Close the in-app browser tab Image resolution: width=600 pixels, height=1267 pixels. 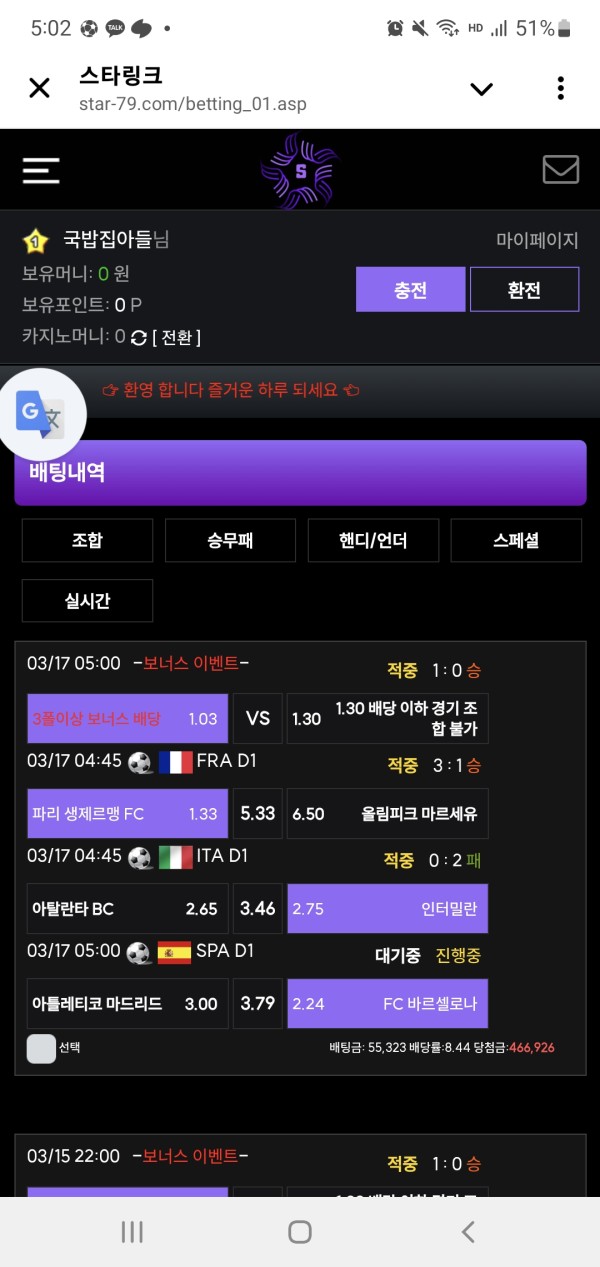(39, 88)
